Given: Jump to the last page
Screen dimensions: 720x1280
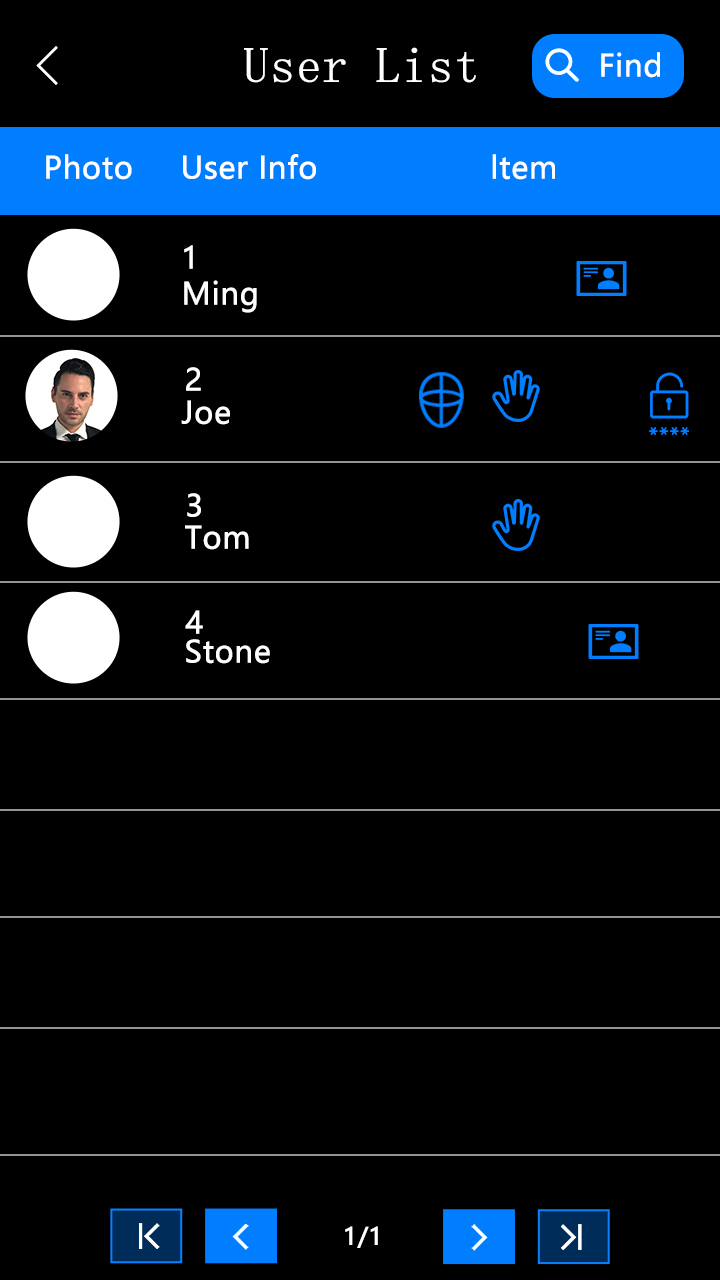Looking at the screenshot, I should [x=573, y=1237].
